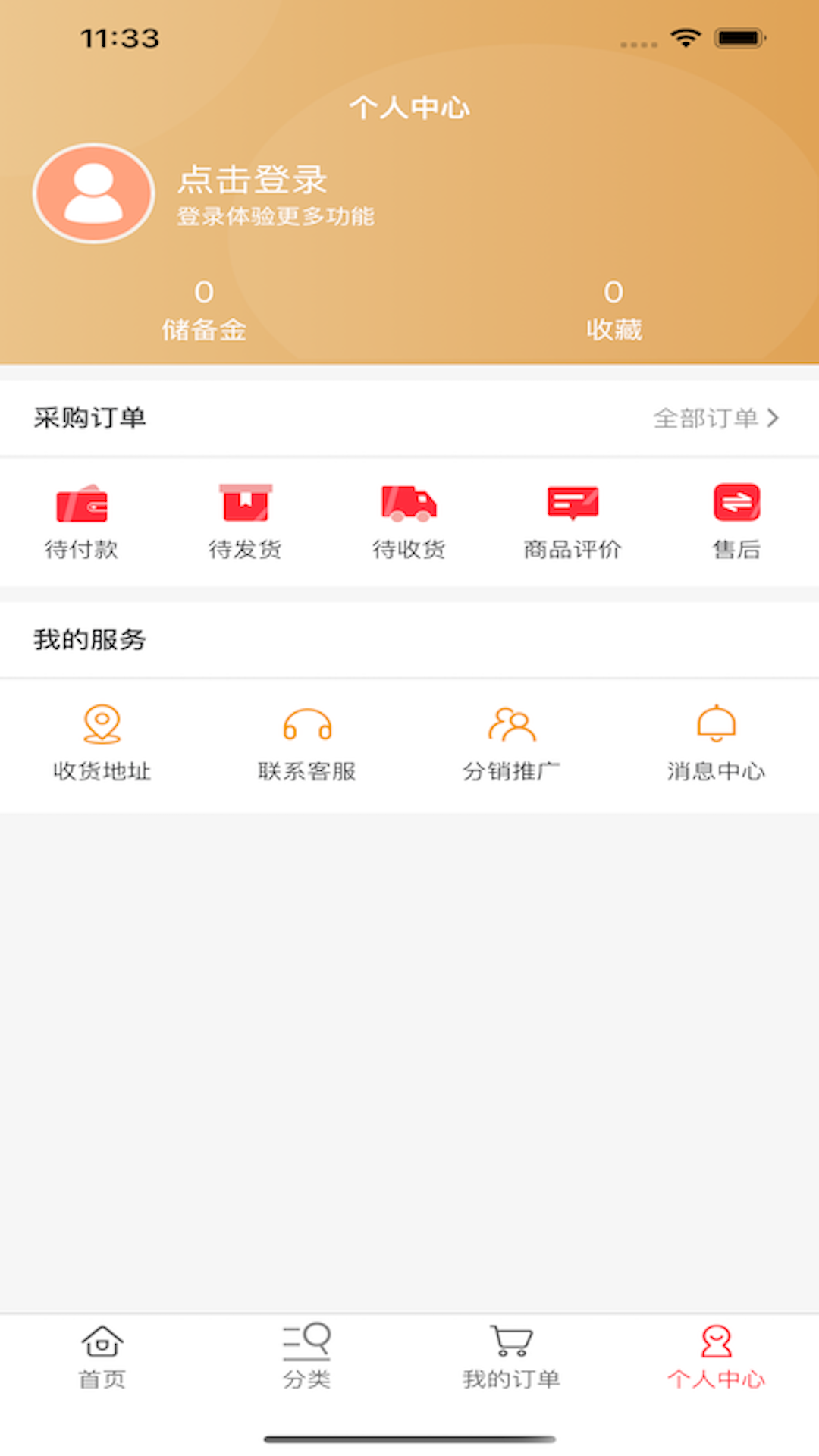Open 联系客服 headset icon
The height and width of the screenshot is (1456, 819).
click(306, 726)
